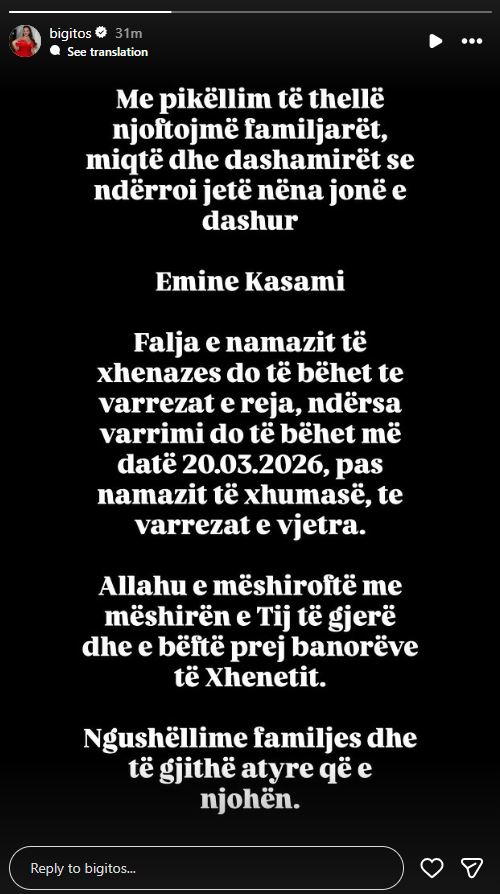Open the bigitos username link
This screenshot has width=500, height=894.
(70, 33)
